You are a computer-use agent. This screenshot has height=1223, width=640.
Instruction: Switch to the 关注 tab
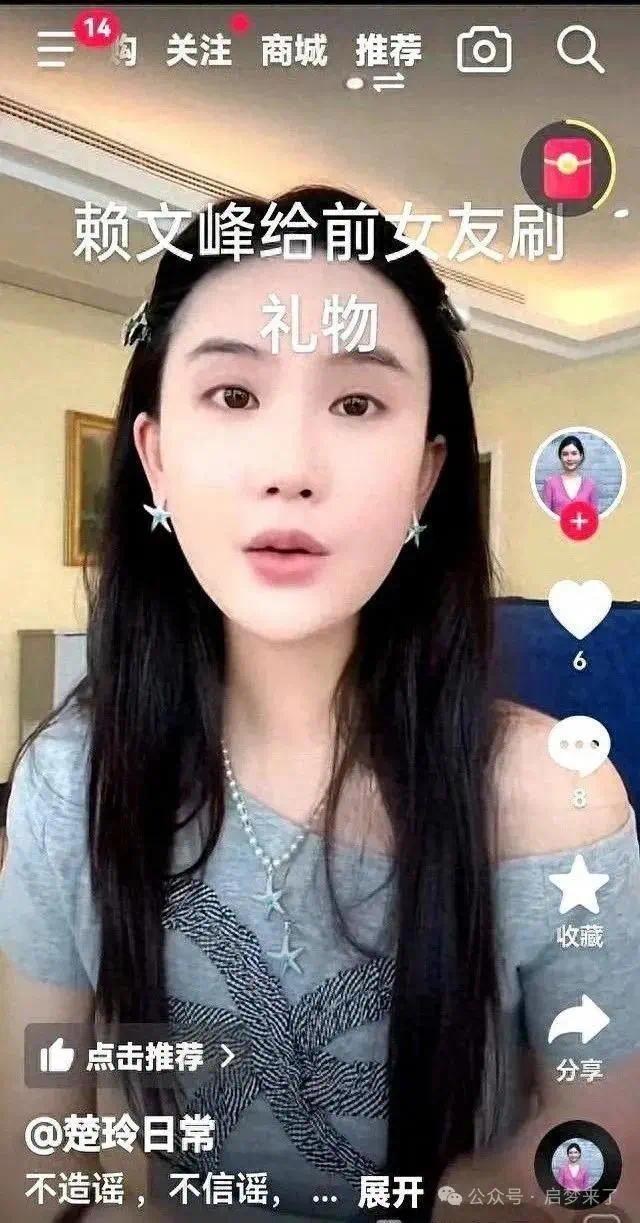(x=198, y=50)
